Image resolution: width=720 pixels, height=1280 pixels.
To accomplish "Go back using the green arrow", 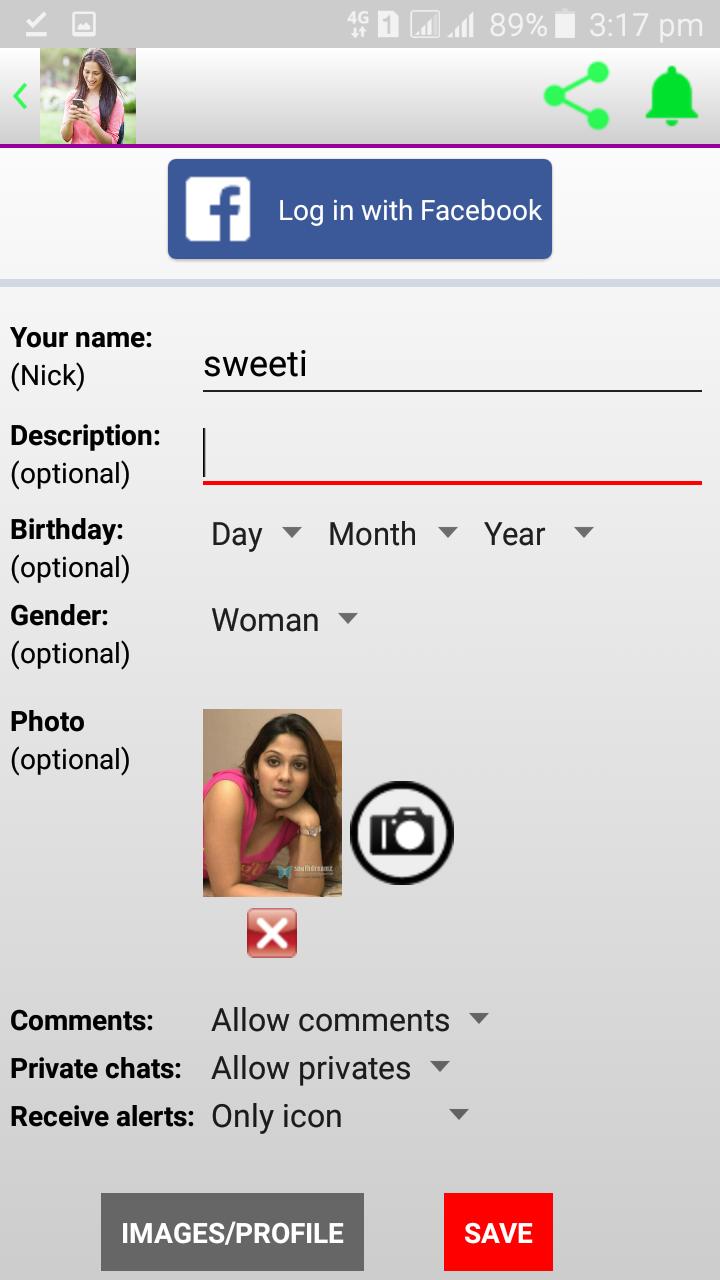I will click(20, 96).
